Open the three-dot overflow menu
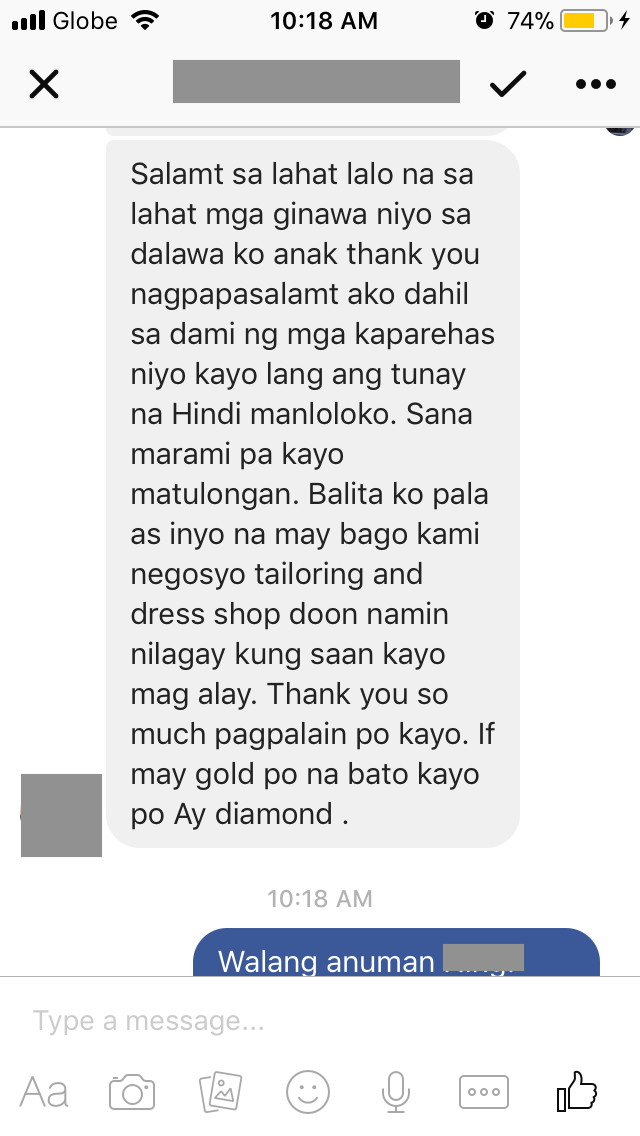The width and height of the screenshot is (640, 1136). (596, 85)
